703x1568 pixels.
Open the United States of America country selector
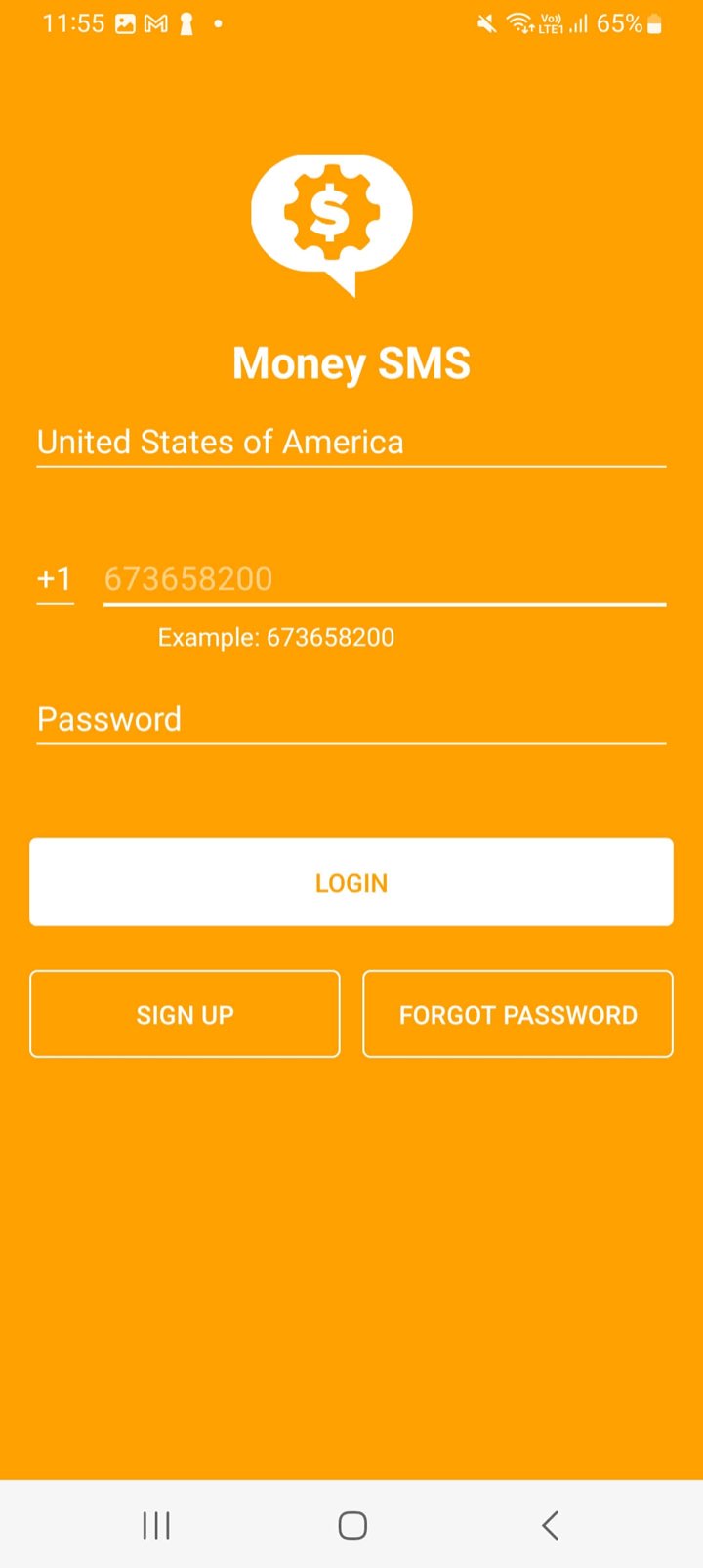(x=351, y=443)
